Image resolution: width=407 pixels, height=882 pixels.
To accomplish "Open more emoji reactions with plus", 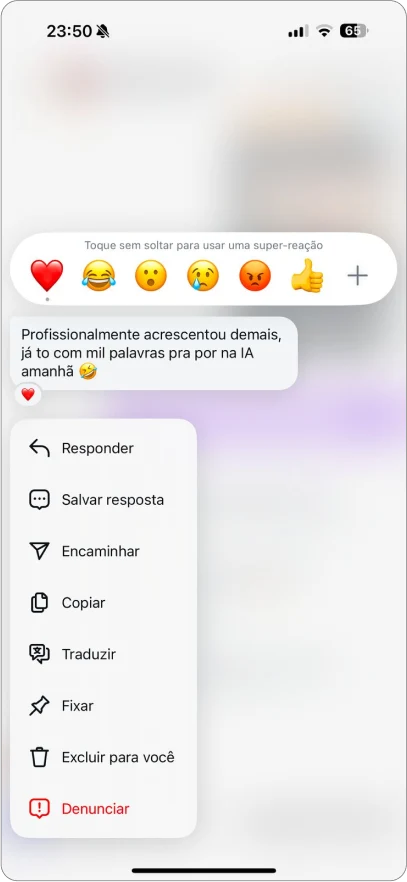I will pyautogui.click(x=358, y=276).
